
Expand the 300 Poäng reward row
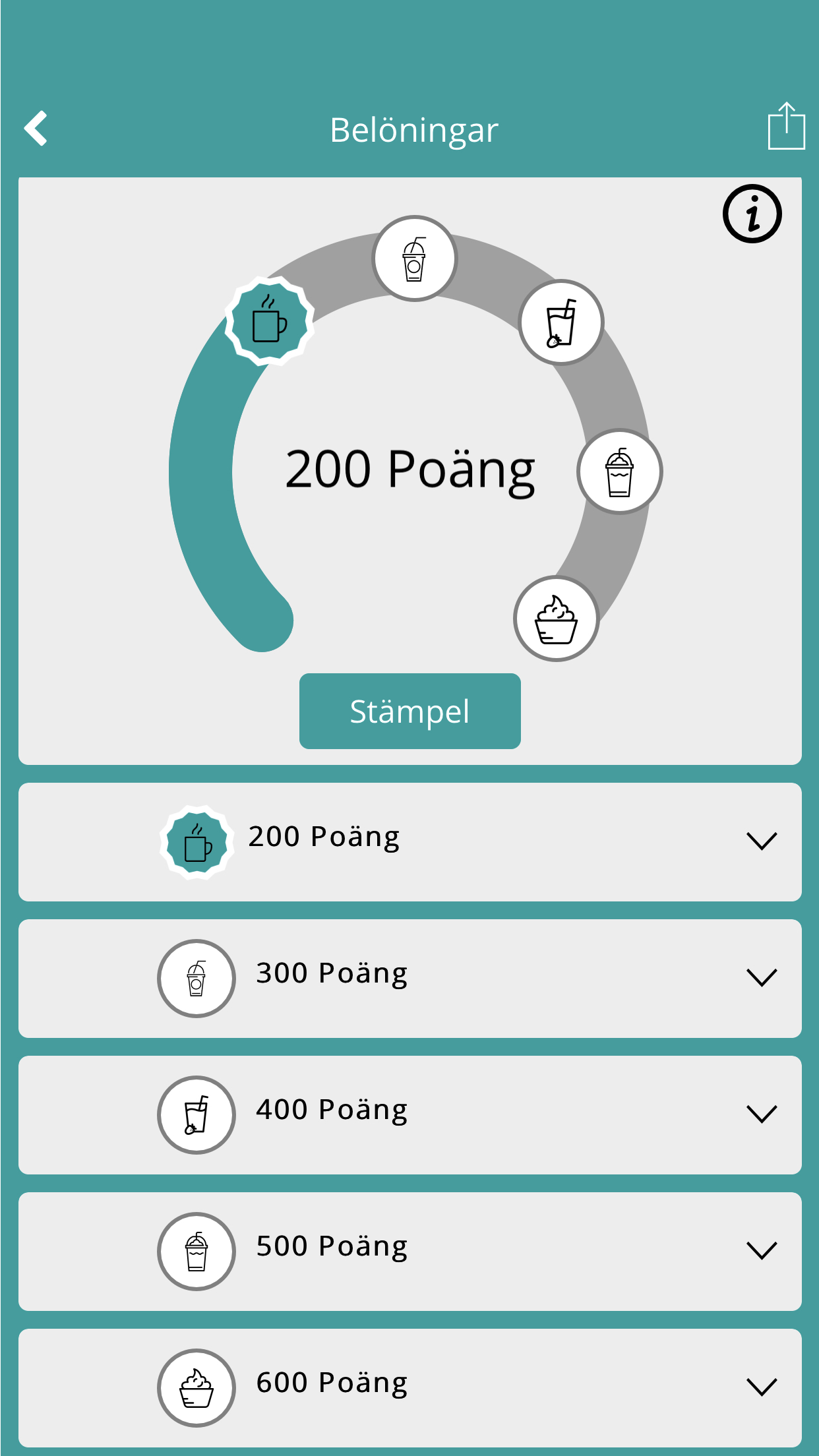pos(761,977)
